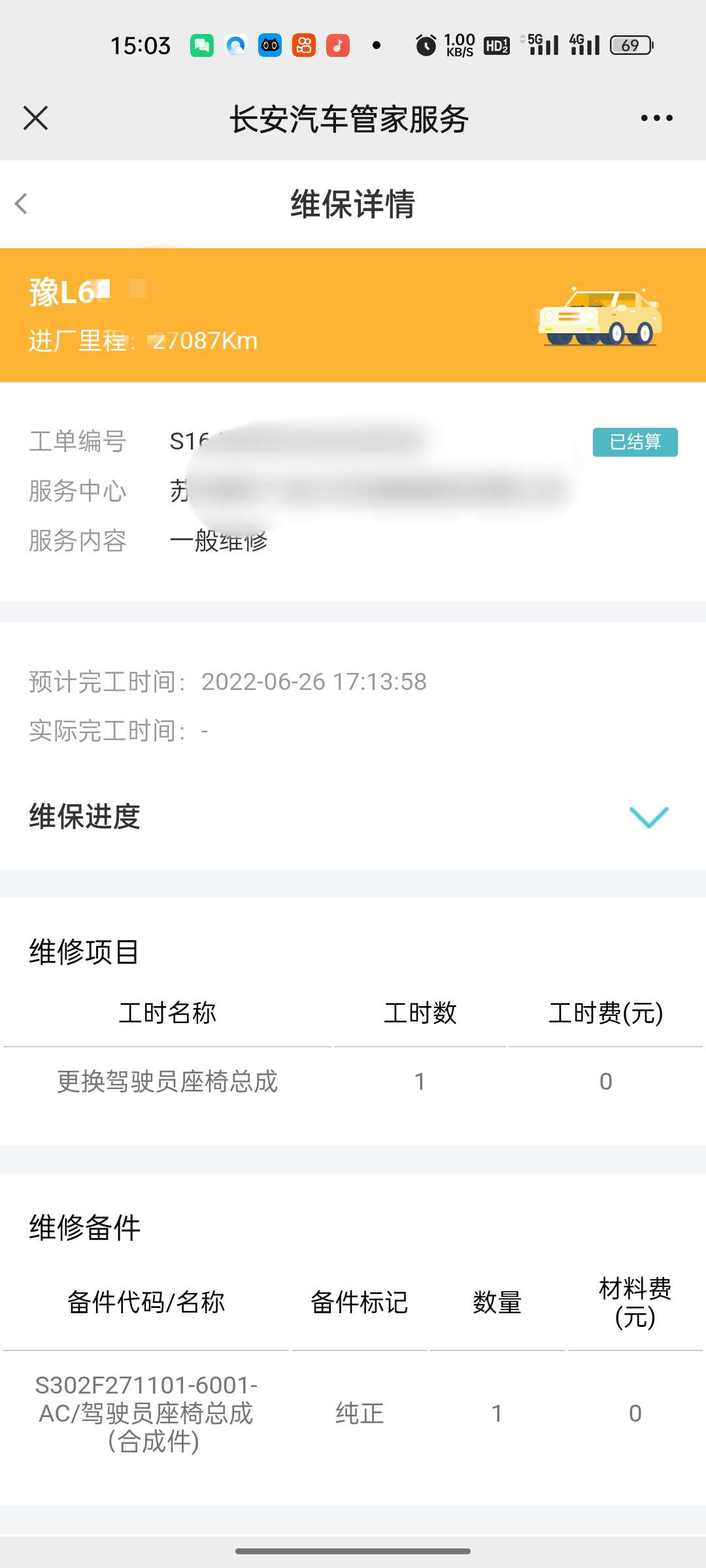
Task: Open the three-dot overflow menu
Action: (x=656, y=118)
